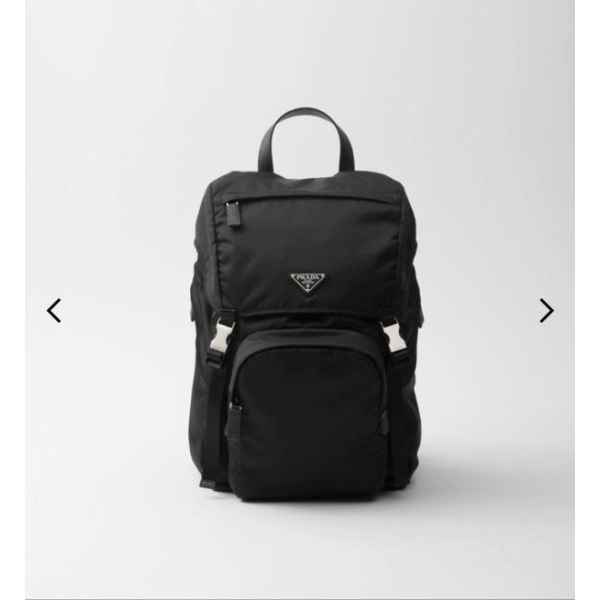This screenshot has width=600, height=600.
Task: Go to the previous product image
Action: 54,311
